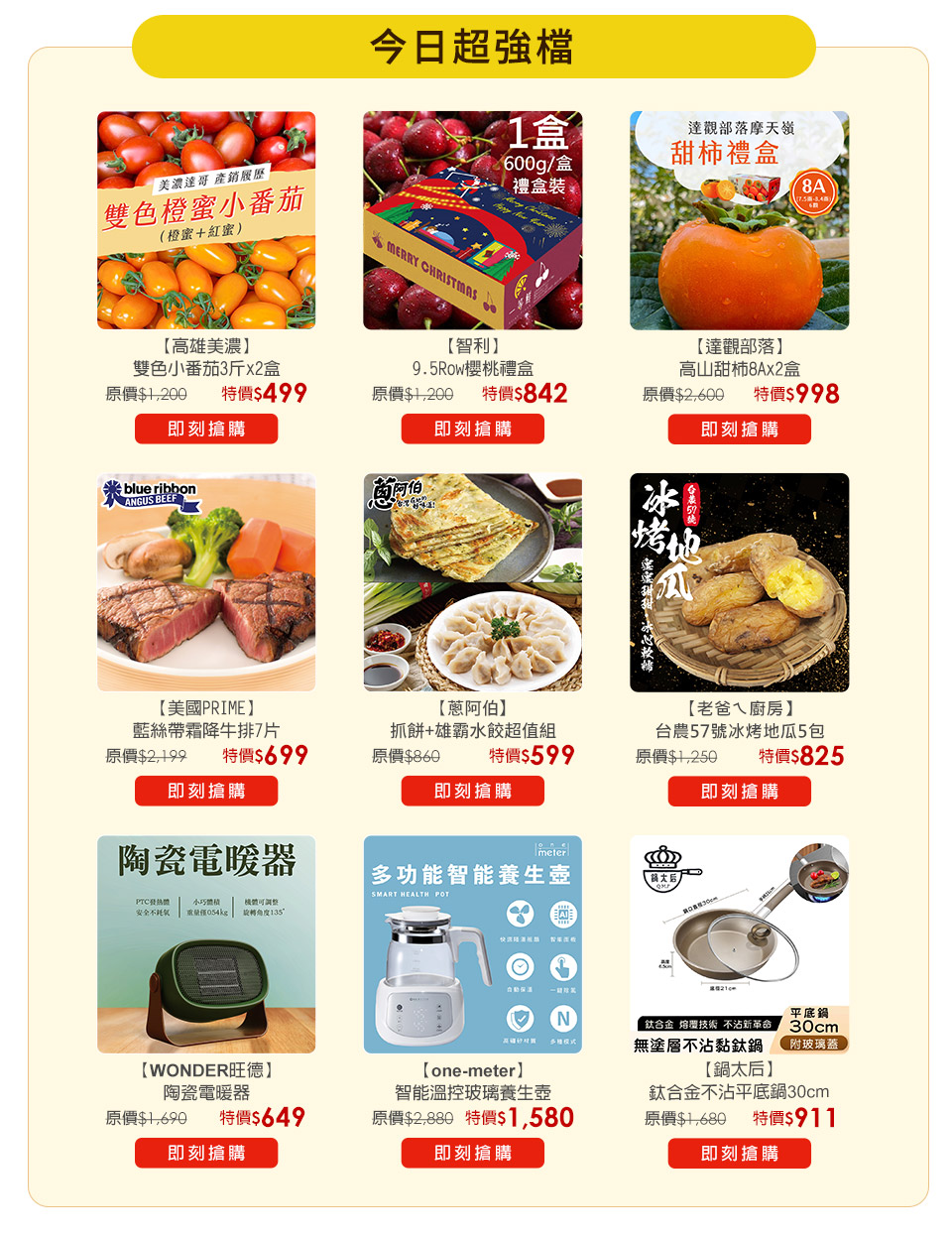Tap 即刻搶購 under 高山甜柿8Ax2盒

[739, 430]
